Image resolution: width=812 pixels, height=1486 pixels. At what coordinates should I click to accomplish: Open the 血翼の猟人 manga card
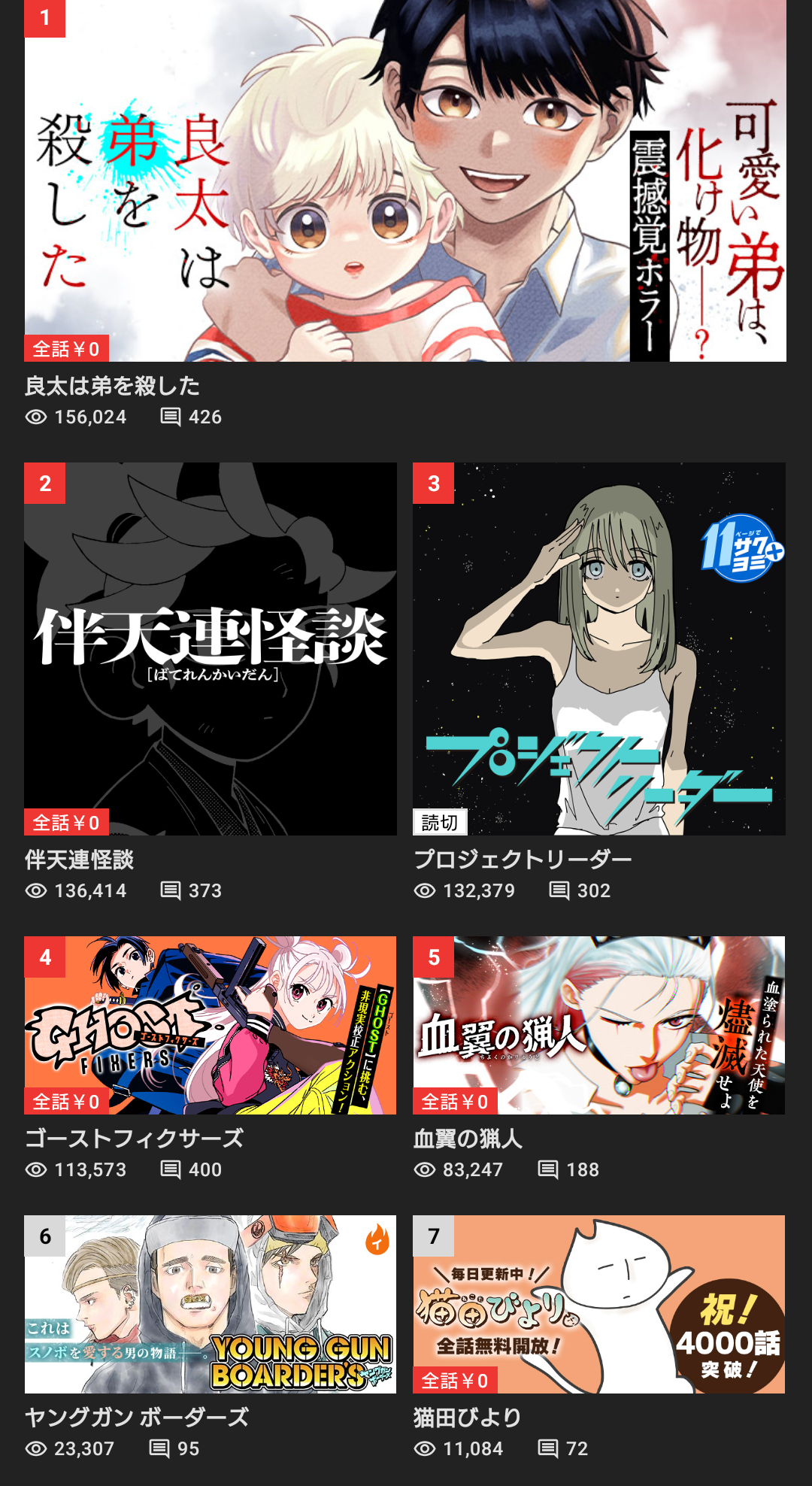[598, 1025]
